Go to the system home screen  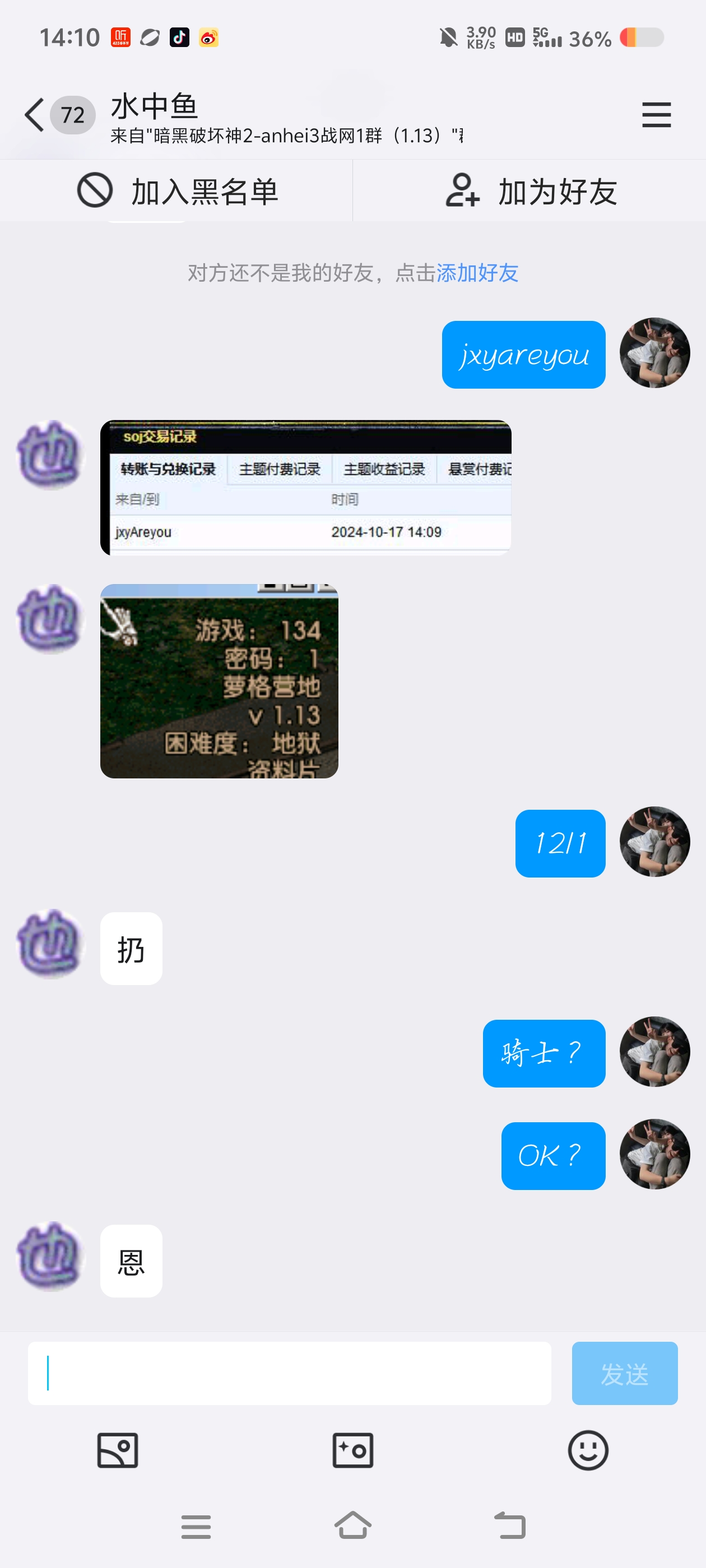[352, 1525]
